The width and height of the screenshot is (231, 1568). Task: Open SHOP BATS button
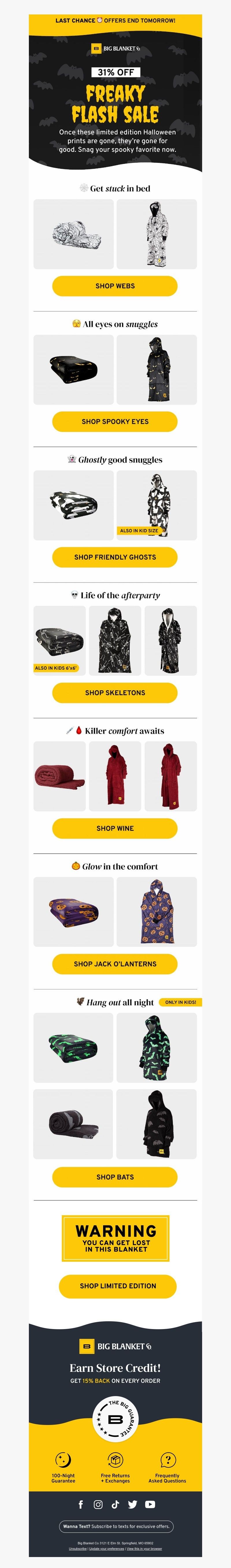(115, 1177)
